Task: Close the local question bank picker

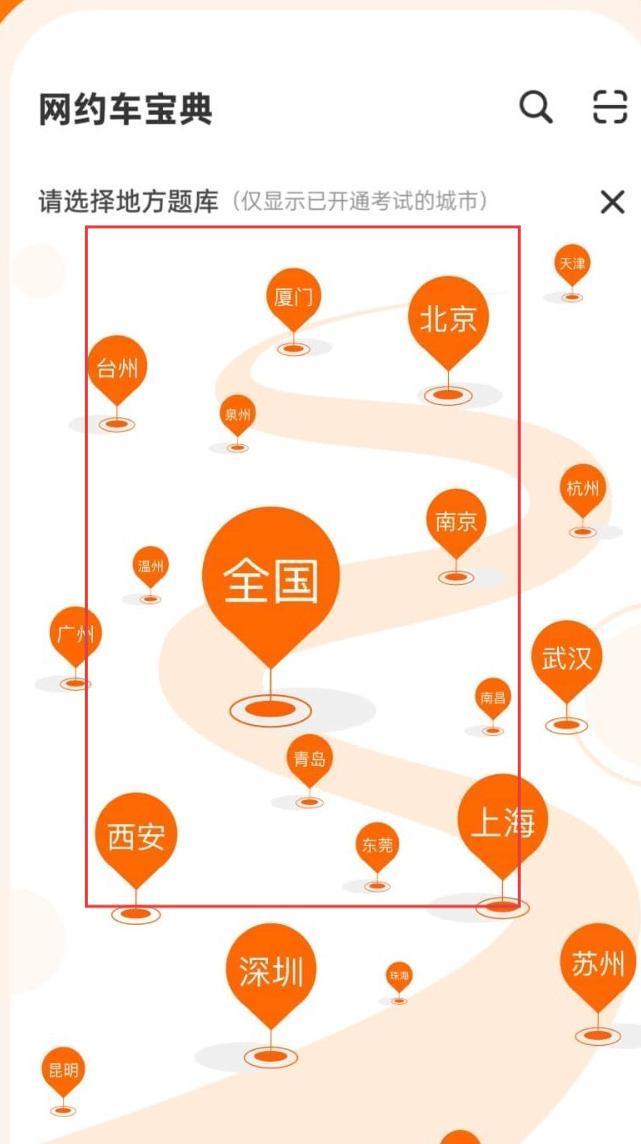Action: (x=613, y=202)
